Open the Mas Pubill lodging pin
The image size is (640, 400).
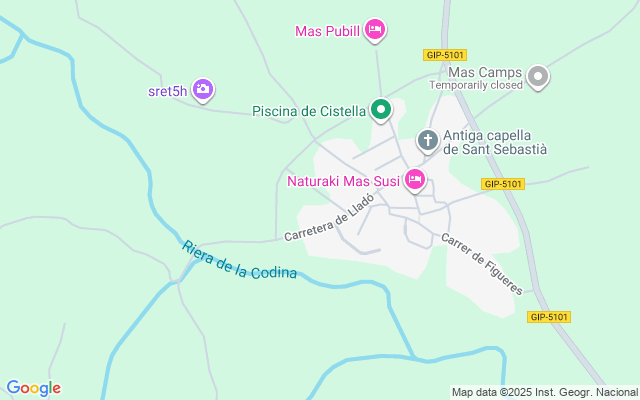(x=375, y=30)
